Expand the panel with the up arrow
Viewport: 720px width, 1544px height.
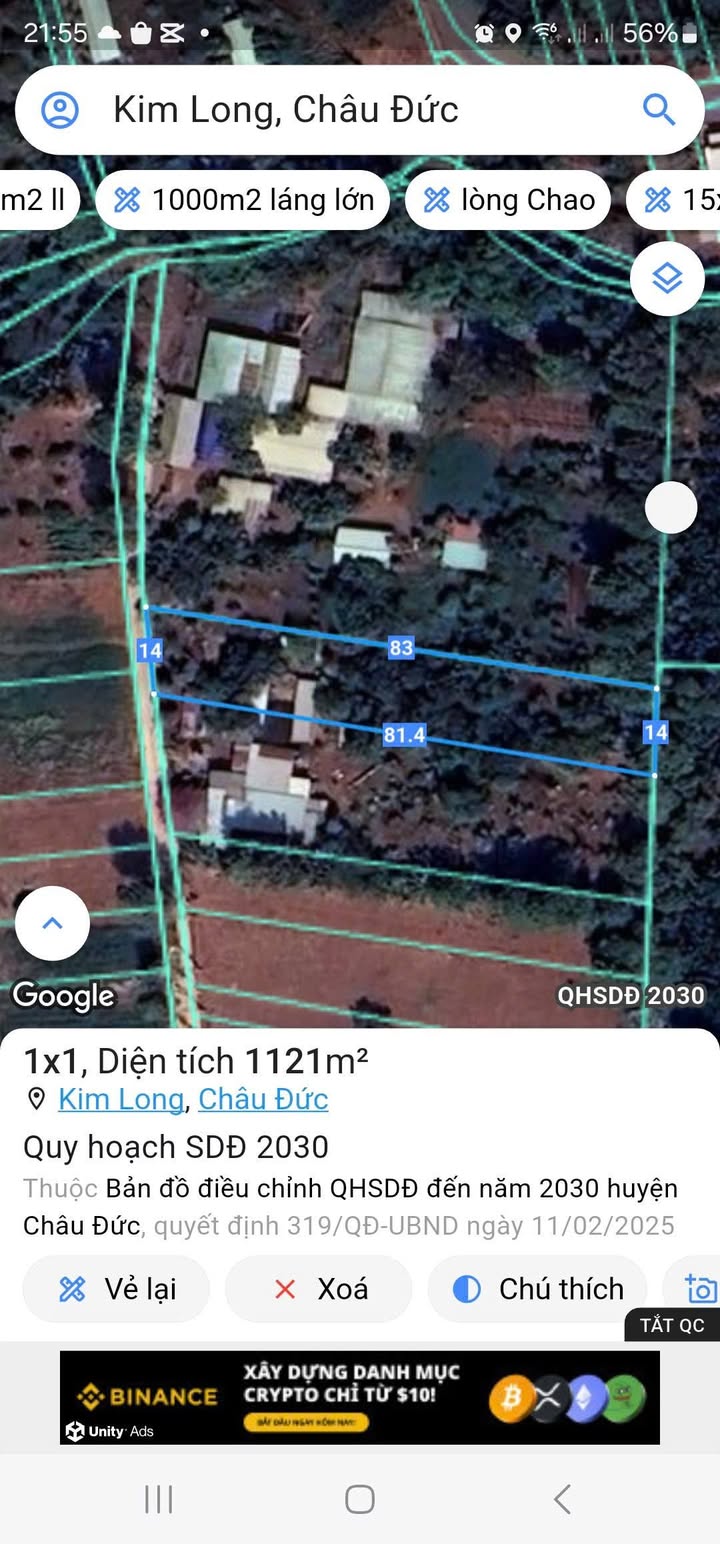[52, 923]
